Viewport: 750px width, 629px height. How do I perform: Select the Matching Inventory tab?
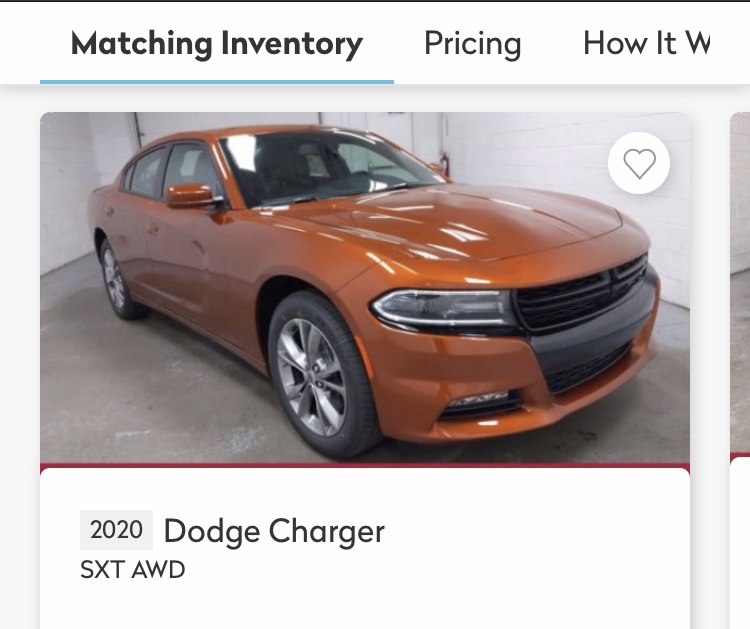coord(217,44)
